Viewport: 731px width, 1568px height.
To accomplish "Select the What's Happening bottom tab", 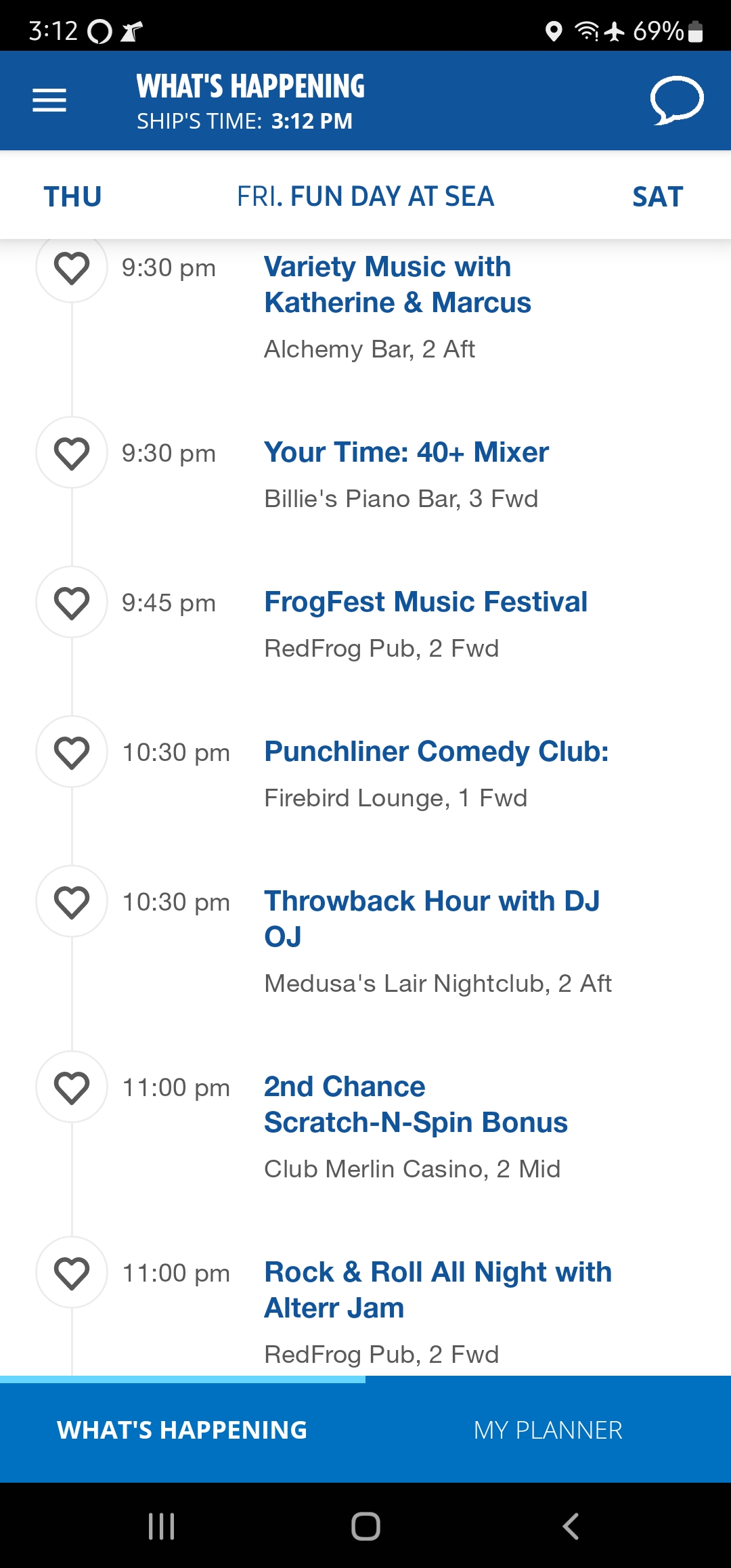I will (183, 1430).
